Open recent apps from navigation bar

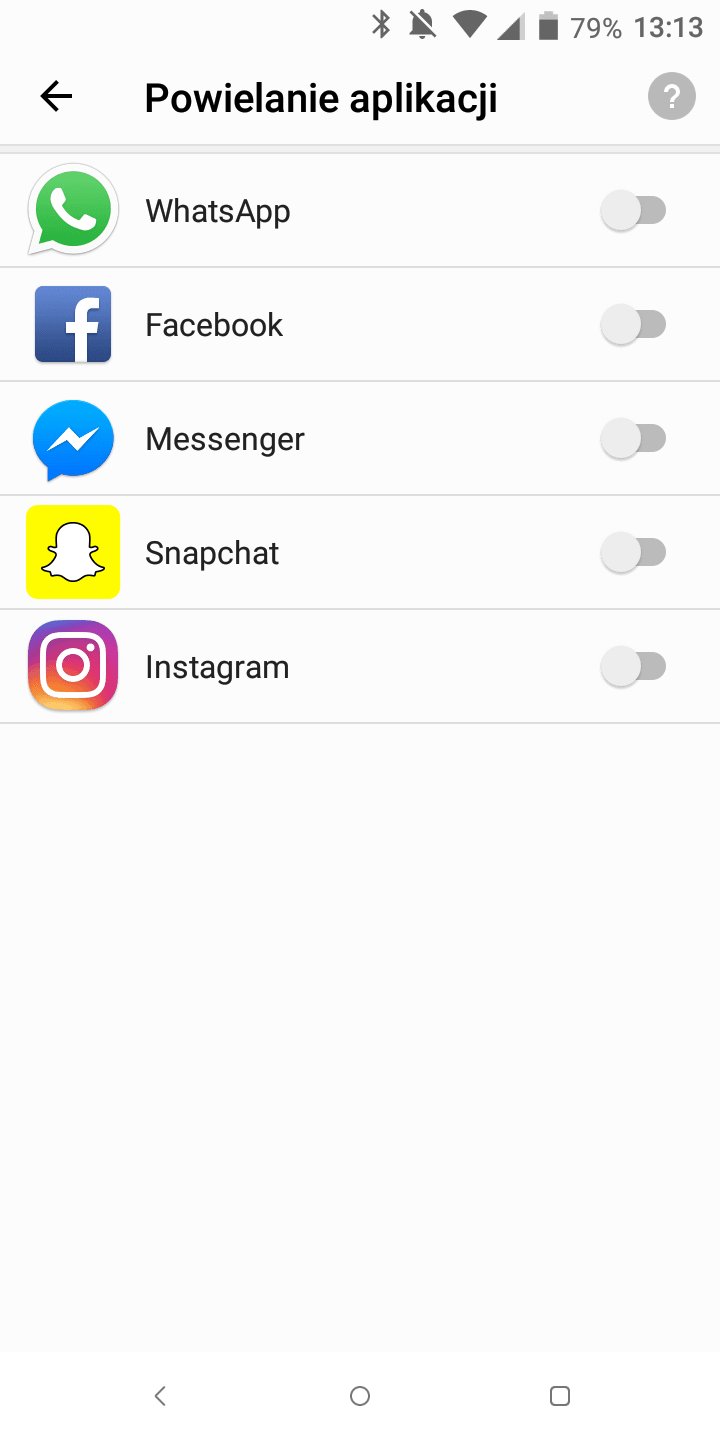tap(560, 1396)
